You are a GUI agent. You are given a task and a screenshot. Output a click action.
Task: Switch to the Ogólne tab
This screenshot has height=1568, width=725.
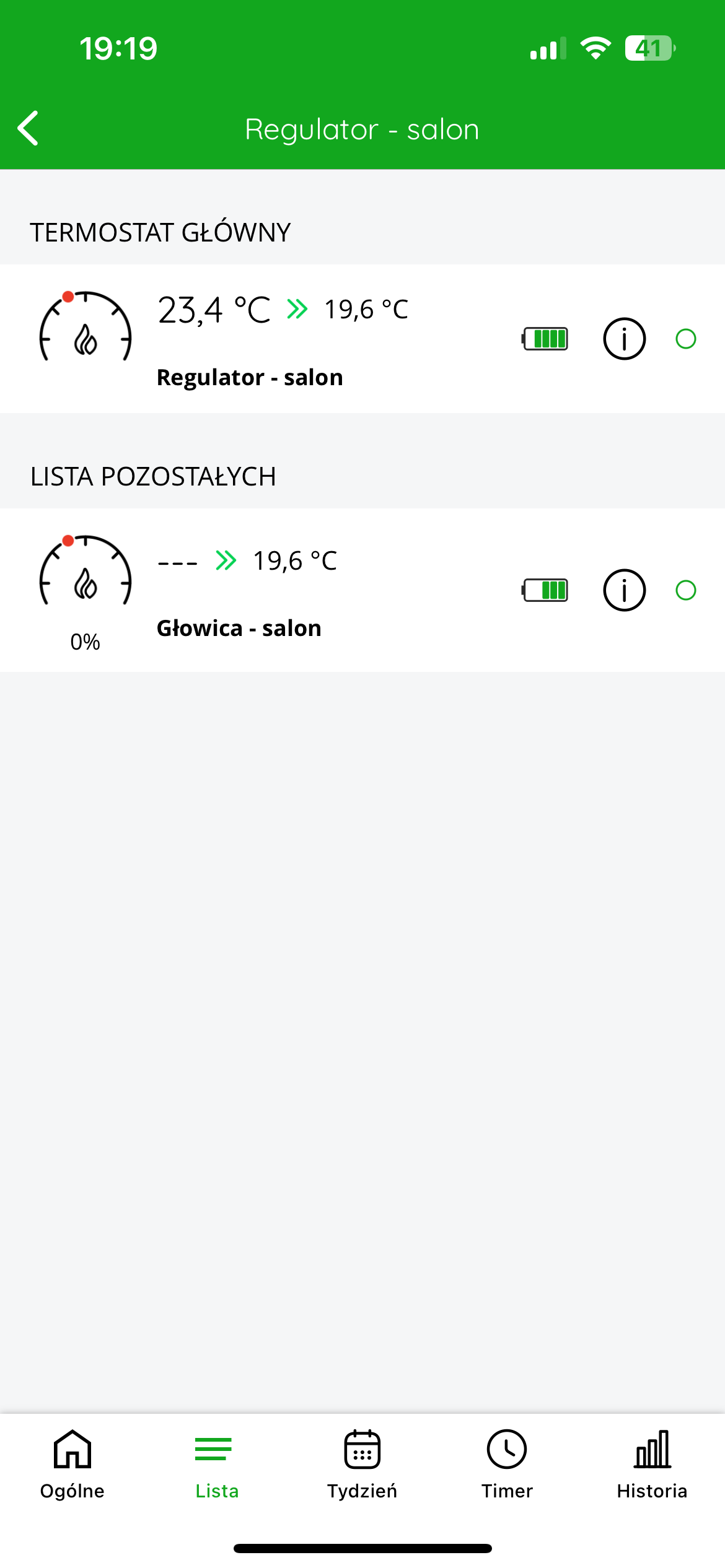72,1465
